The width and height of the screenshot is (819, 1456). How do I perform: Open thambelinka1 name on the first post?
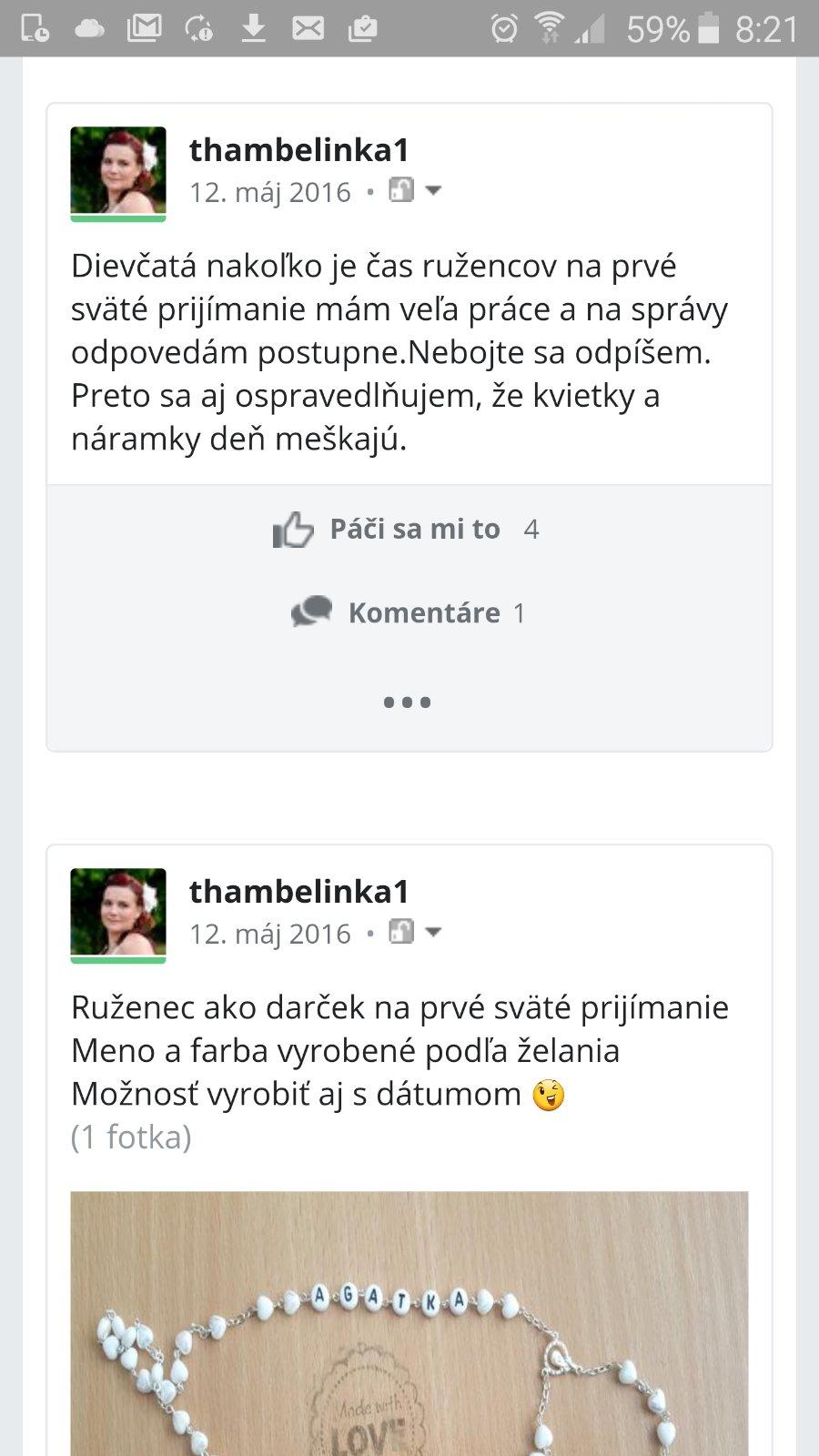(299, 150)
